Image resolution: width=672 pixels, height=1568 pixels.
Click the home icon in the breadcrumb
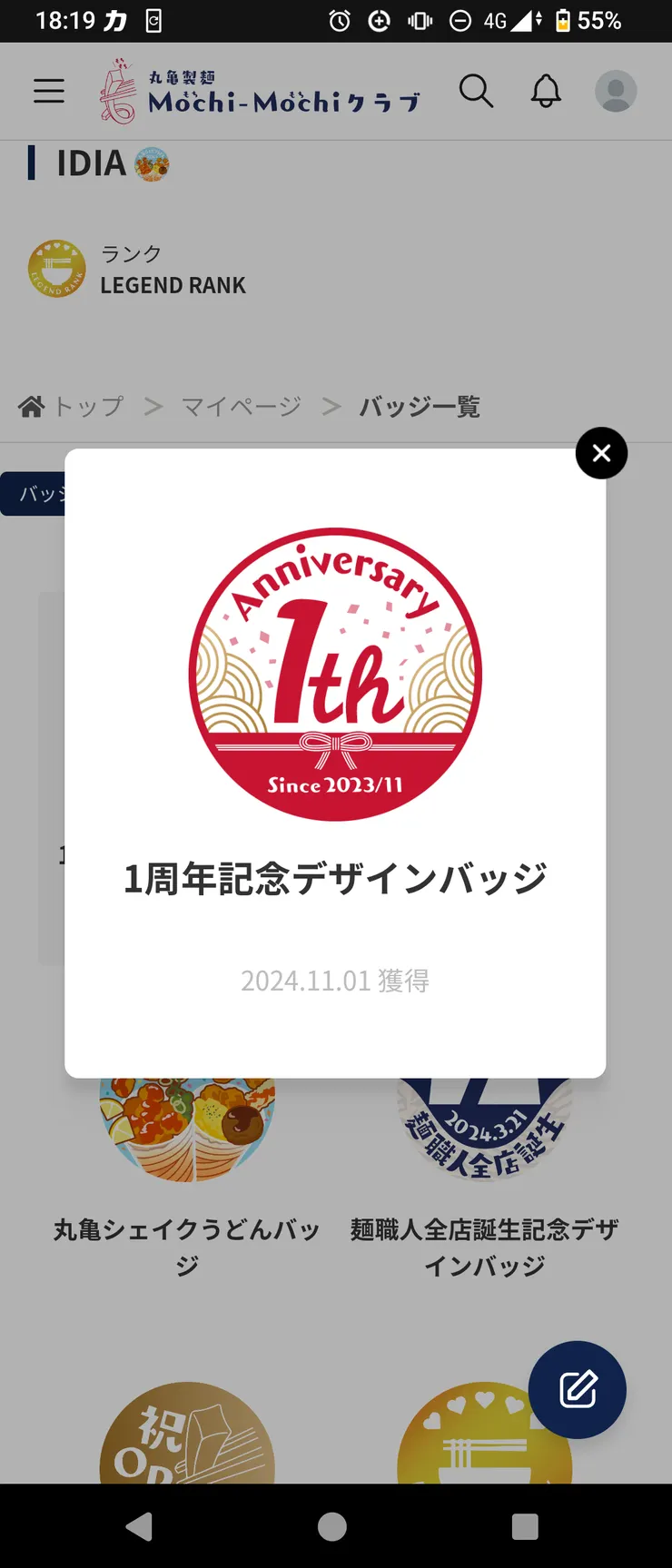pos(33,406)
